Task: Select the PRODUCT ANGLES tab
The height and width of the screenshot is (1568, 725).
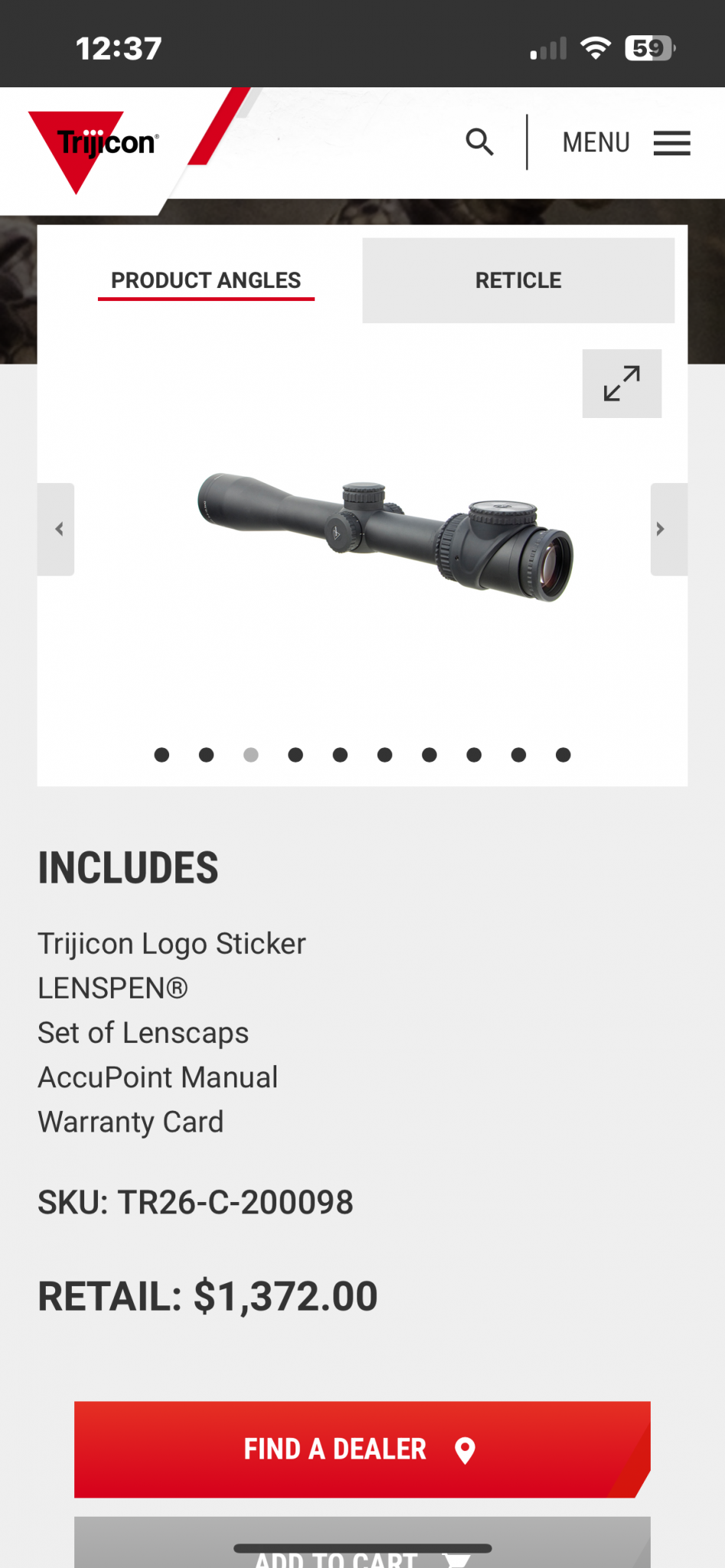Action: click(206, 280)
